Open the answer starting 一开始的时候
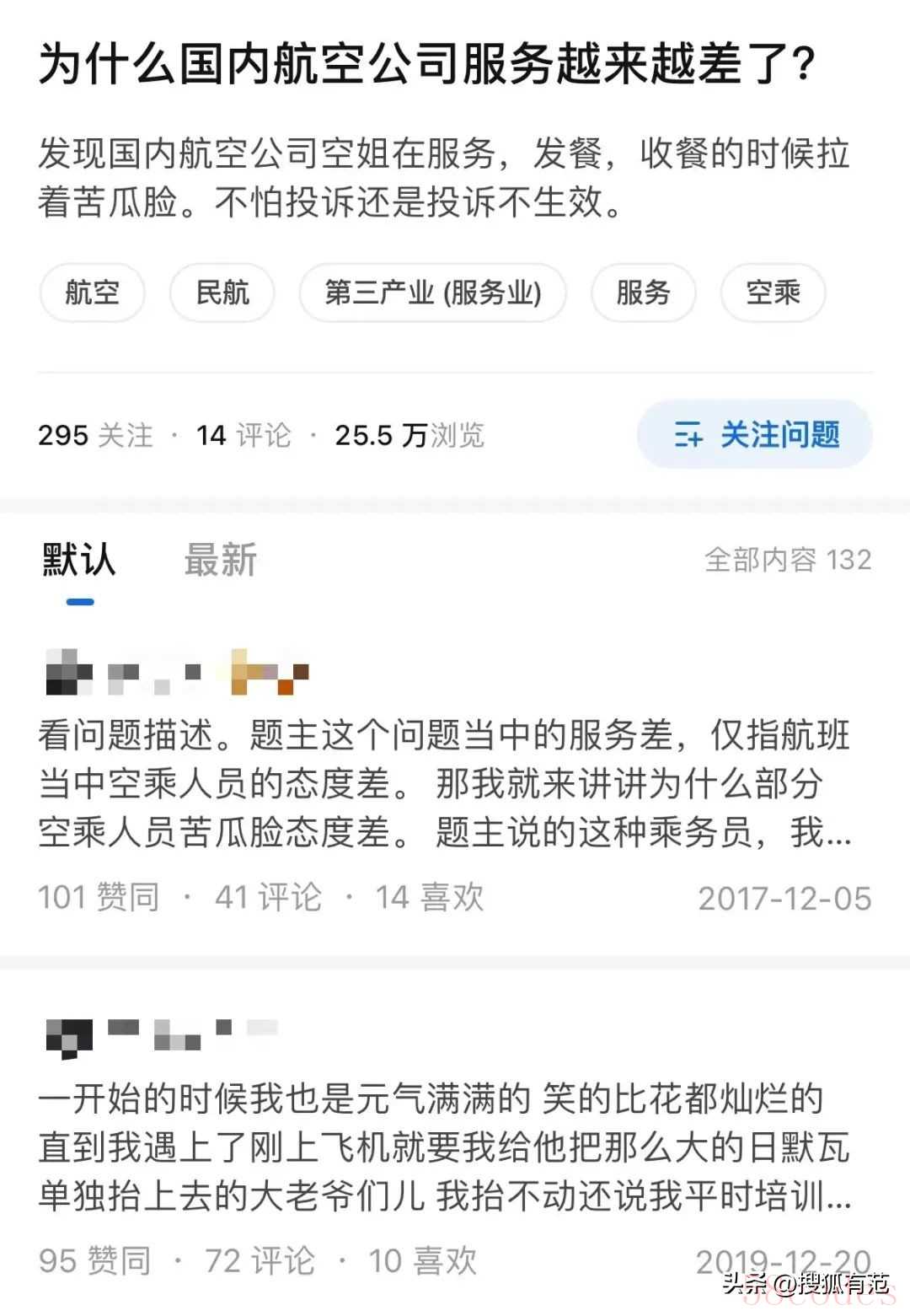The width and height of the screenshot is (910, 1316). pos(444,1147)
